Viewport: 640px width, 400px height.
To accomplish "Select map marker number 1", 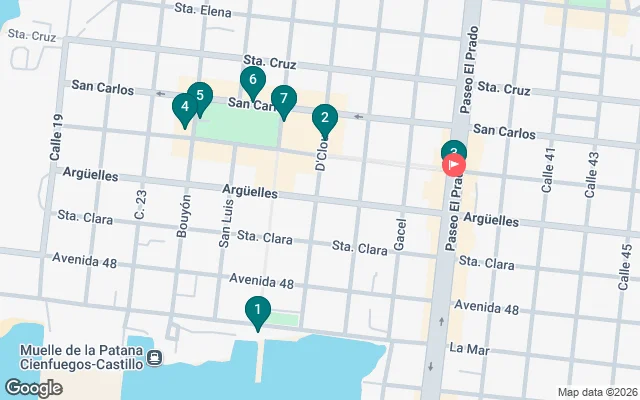I will pyautogui.click(x=258, y=312).
